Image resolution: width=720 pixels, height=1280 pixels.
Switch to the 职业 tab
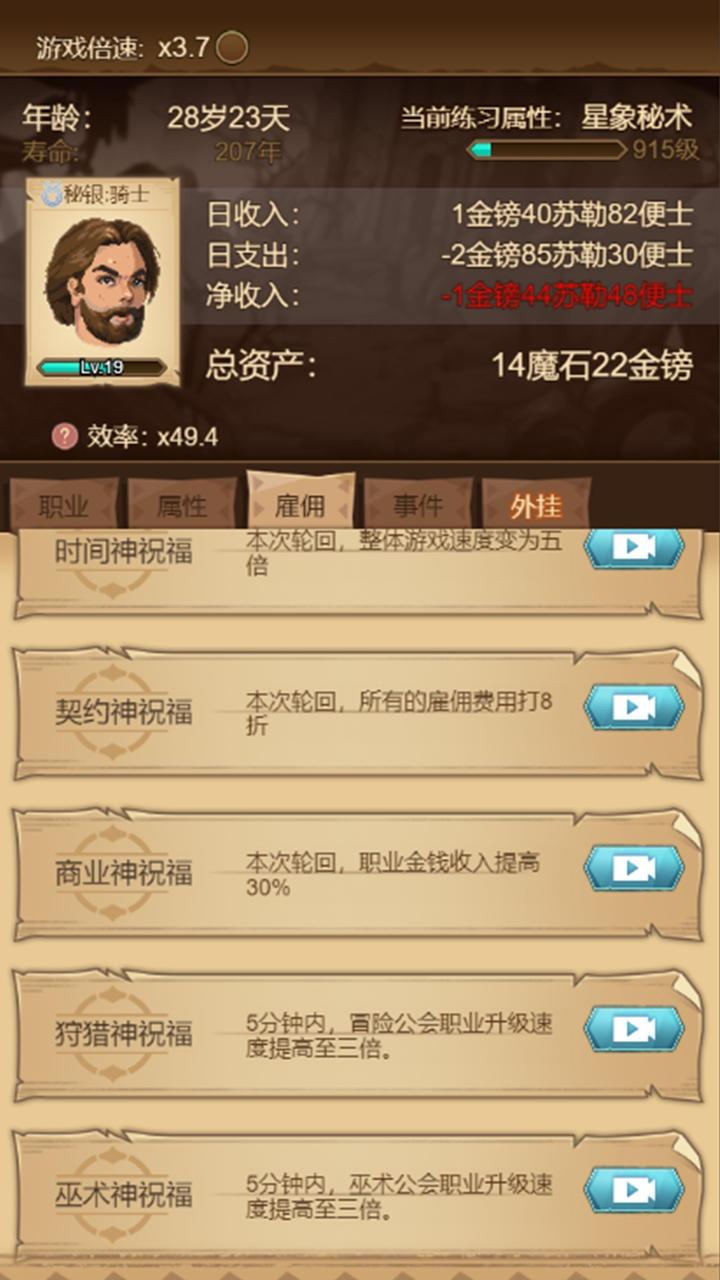pyautogui.click(x=64, y=505)
